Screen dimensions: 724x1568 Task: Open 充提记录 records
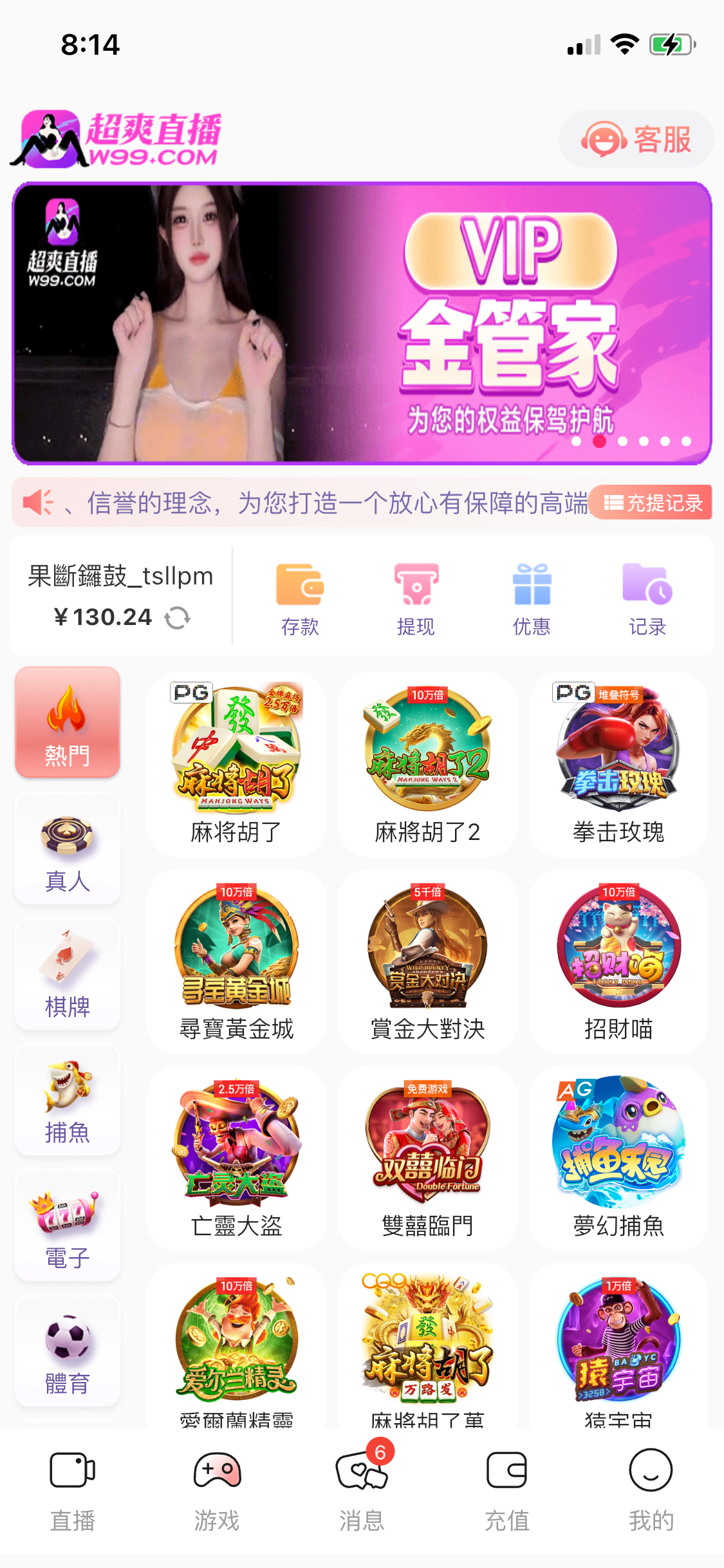coord(652,503)
